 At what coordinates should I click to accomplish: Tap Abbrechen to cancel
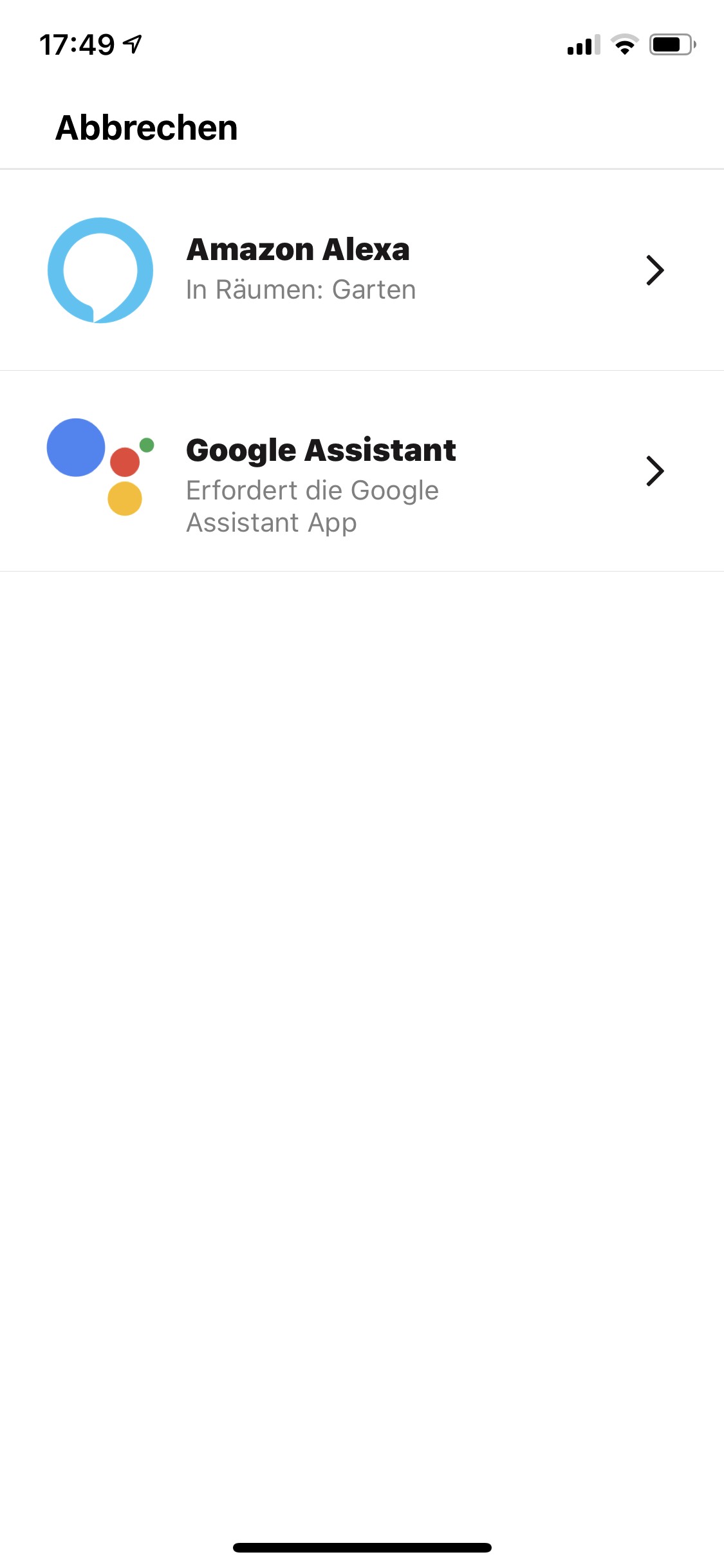click(147, 127)
